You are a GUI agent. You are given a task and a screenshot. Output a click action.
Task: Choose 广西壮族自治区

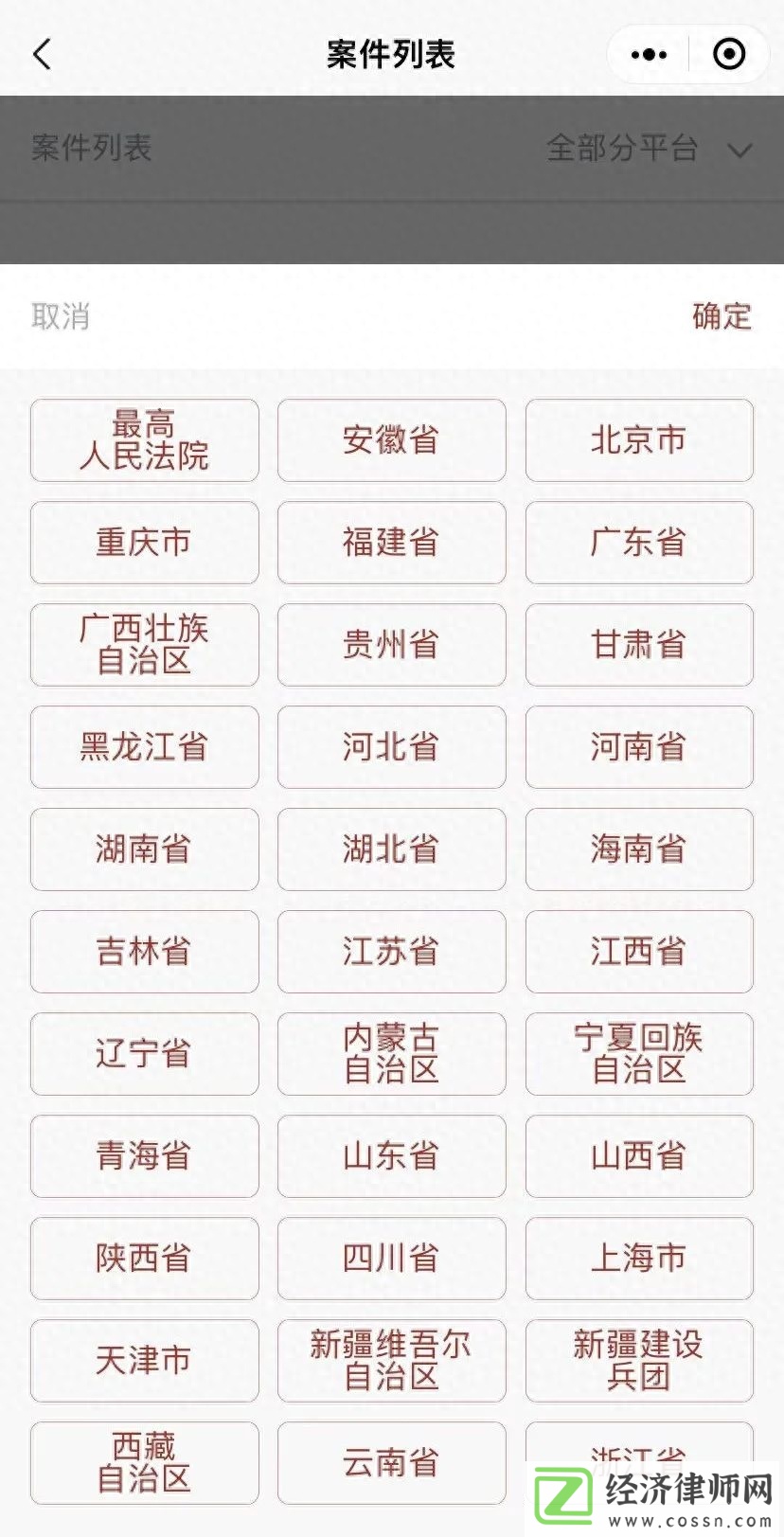click(145, 645)
